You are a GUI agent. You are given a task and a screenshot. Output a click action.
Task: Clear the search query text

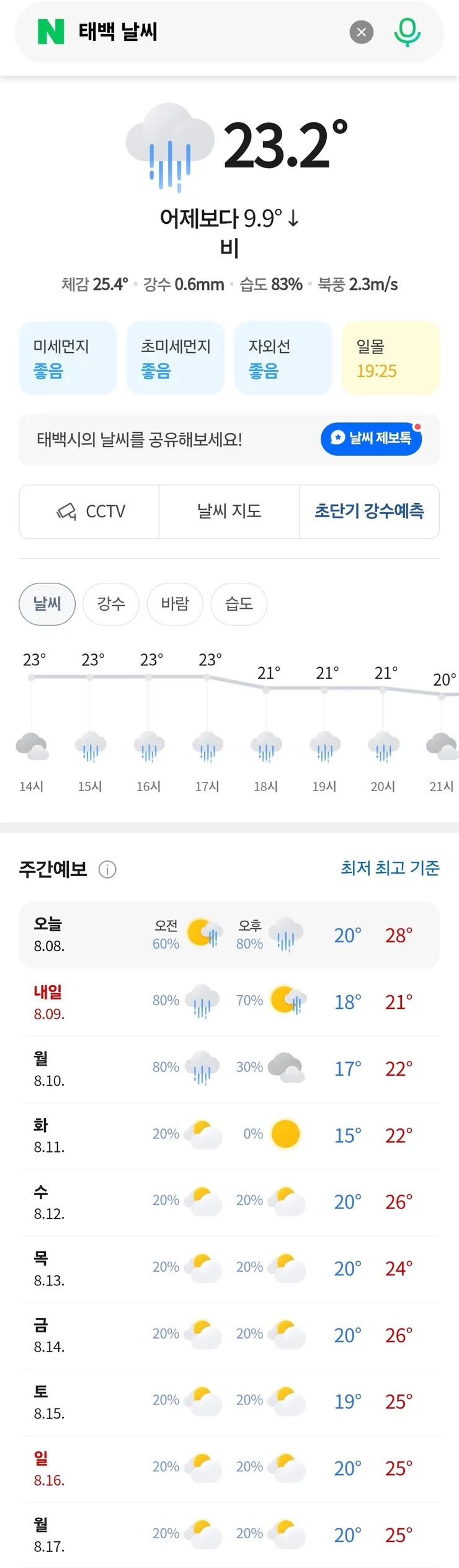pyautogui.click(x=362, y=32)
